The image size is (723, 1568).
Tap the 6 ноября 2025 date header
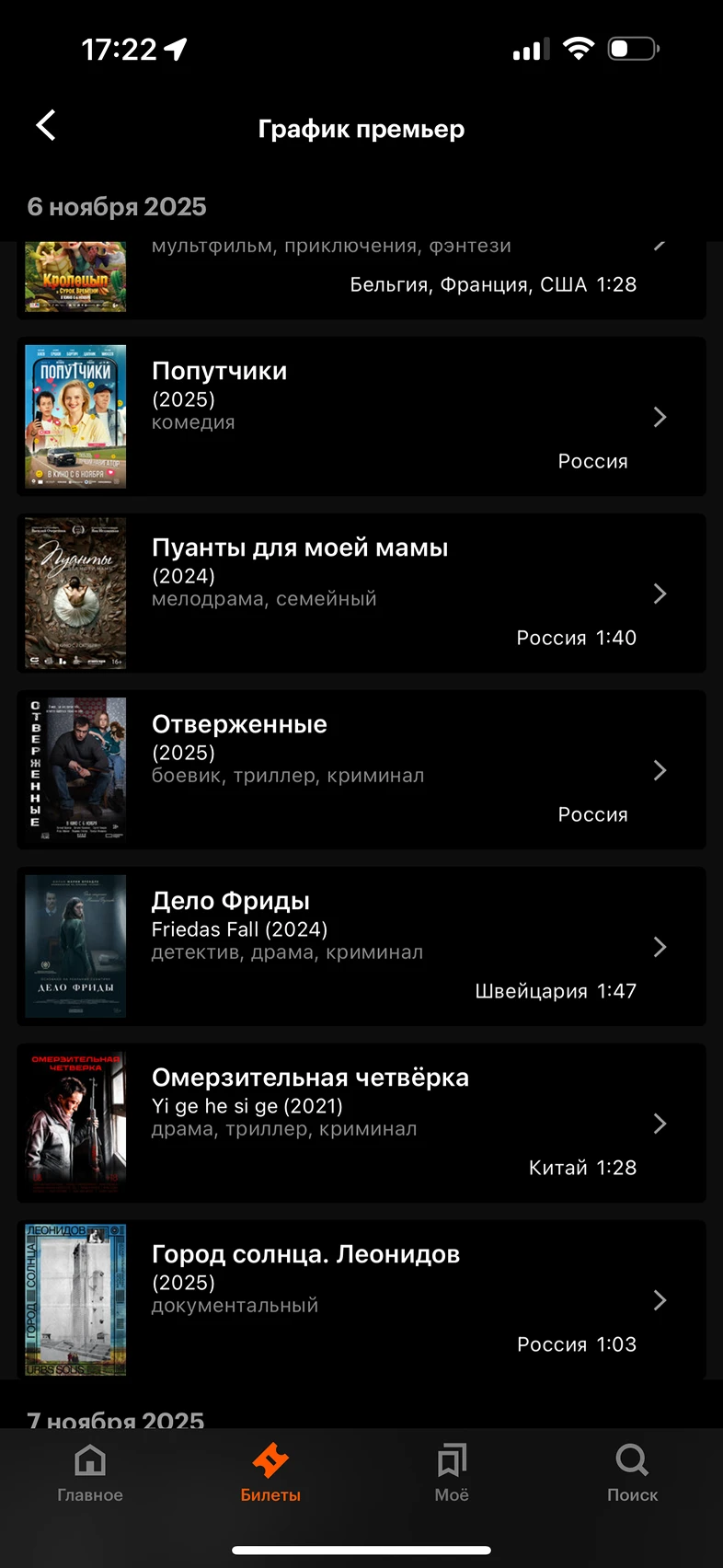pyautogui.click(x=116, y=206)
